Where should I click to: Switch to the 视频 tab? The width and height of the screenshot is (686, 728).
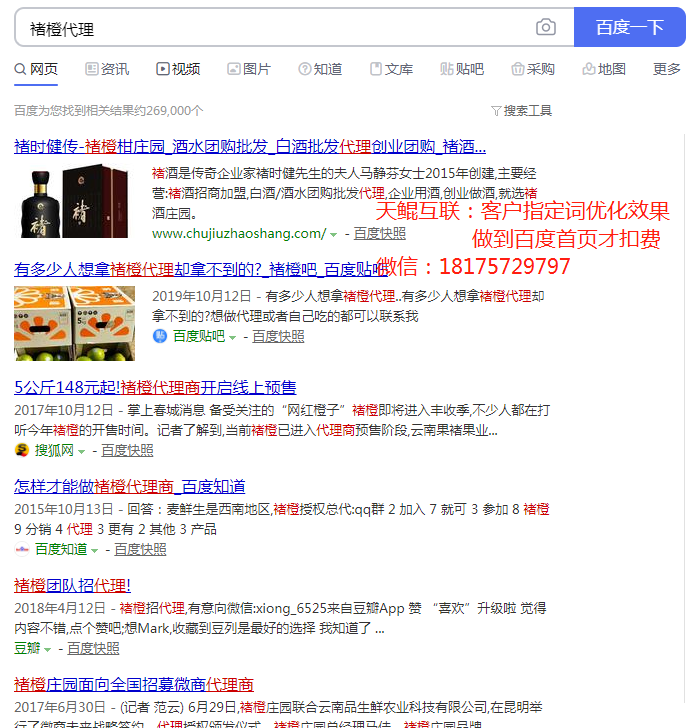178,69
